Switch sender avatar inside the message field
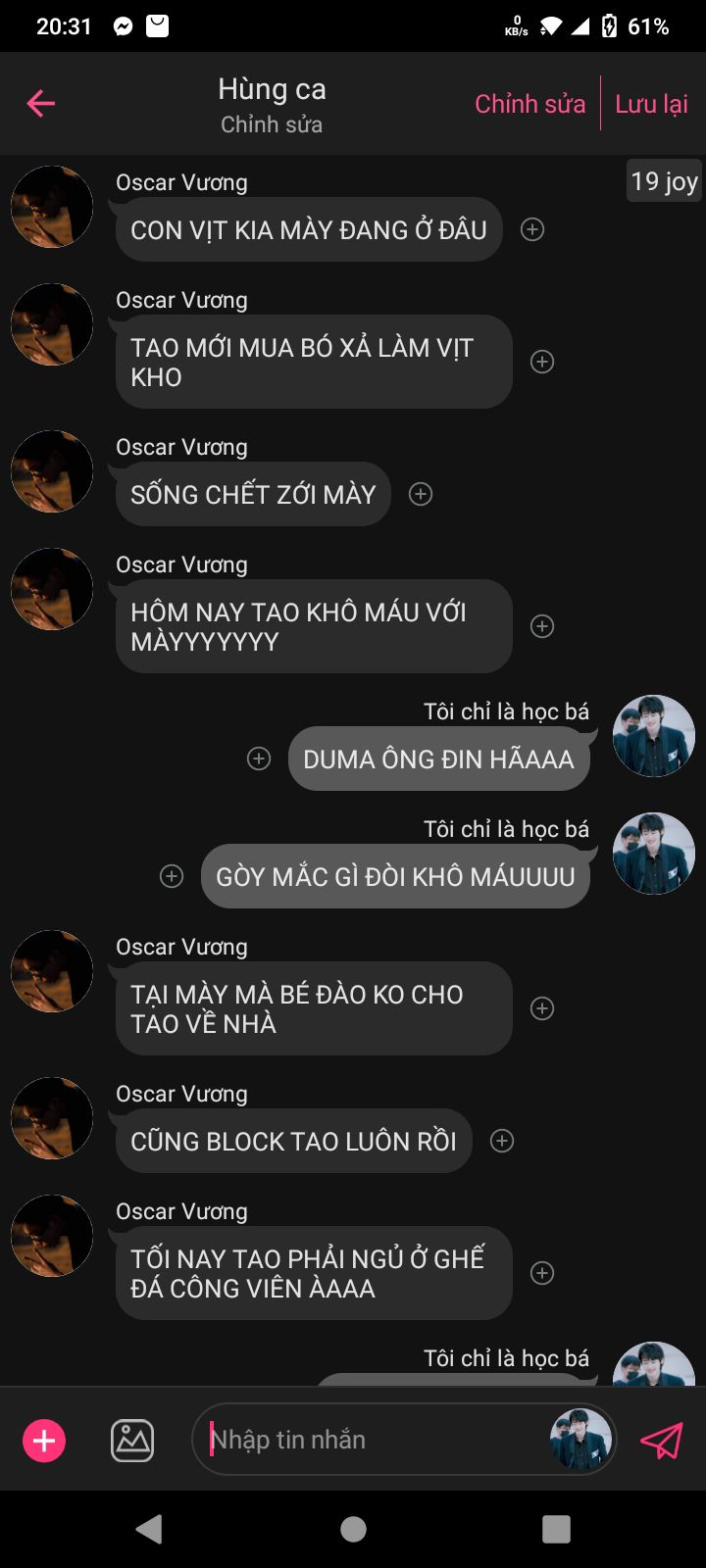 580,1440
